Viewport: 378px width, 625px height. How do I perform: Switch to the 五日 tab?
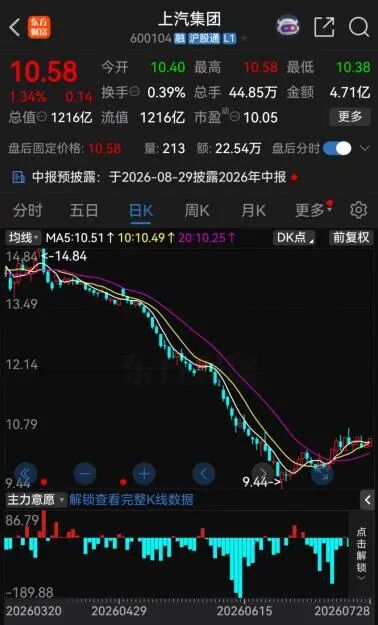84,210
